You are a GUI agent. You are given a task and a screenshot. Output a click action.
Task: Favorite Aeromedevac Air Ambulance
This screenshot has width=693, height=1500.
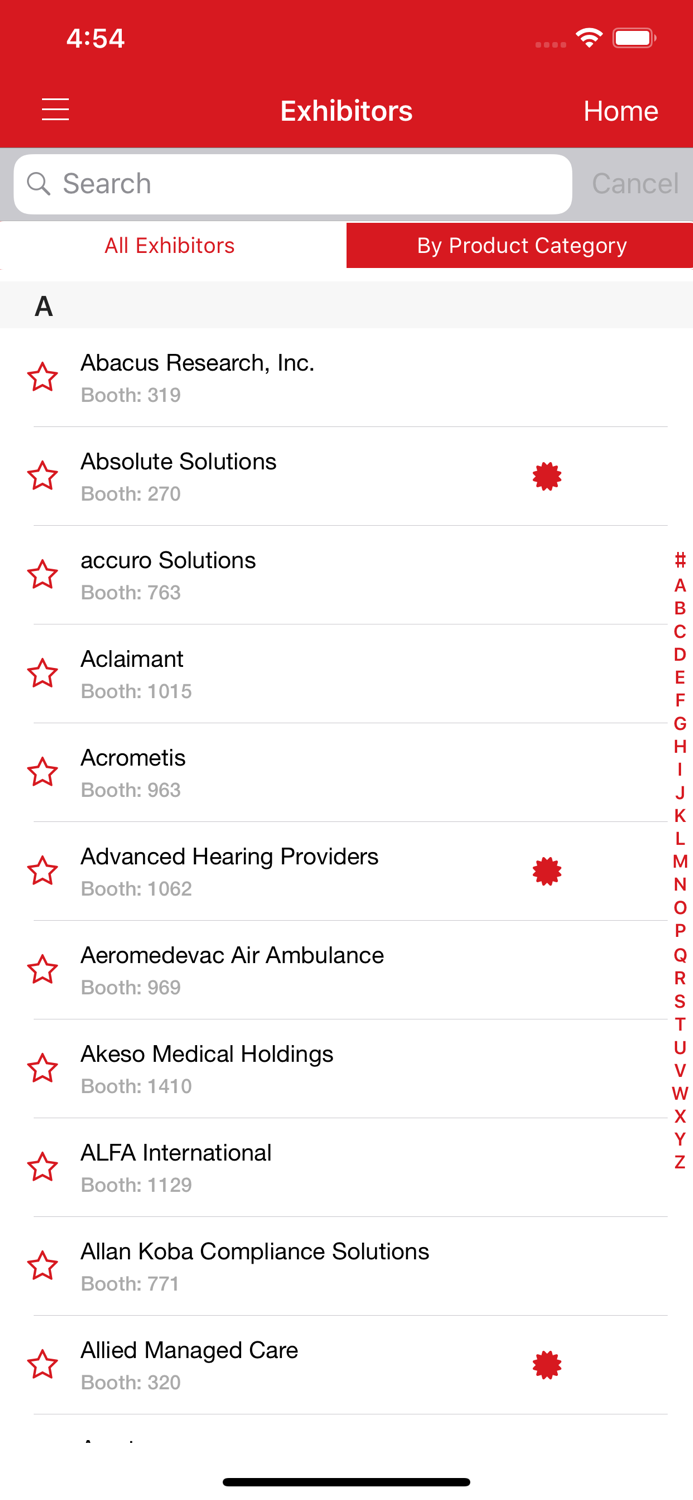pyautogui.click(x=43, y=970)
